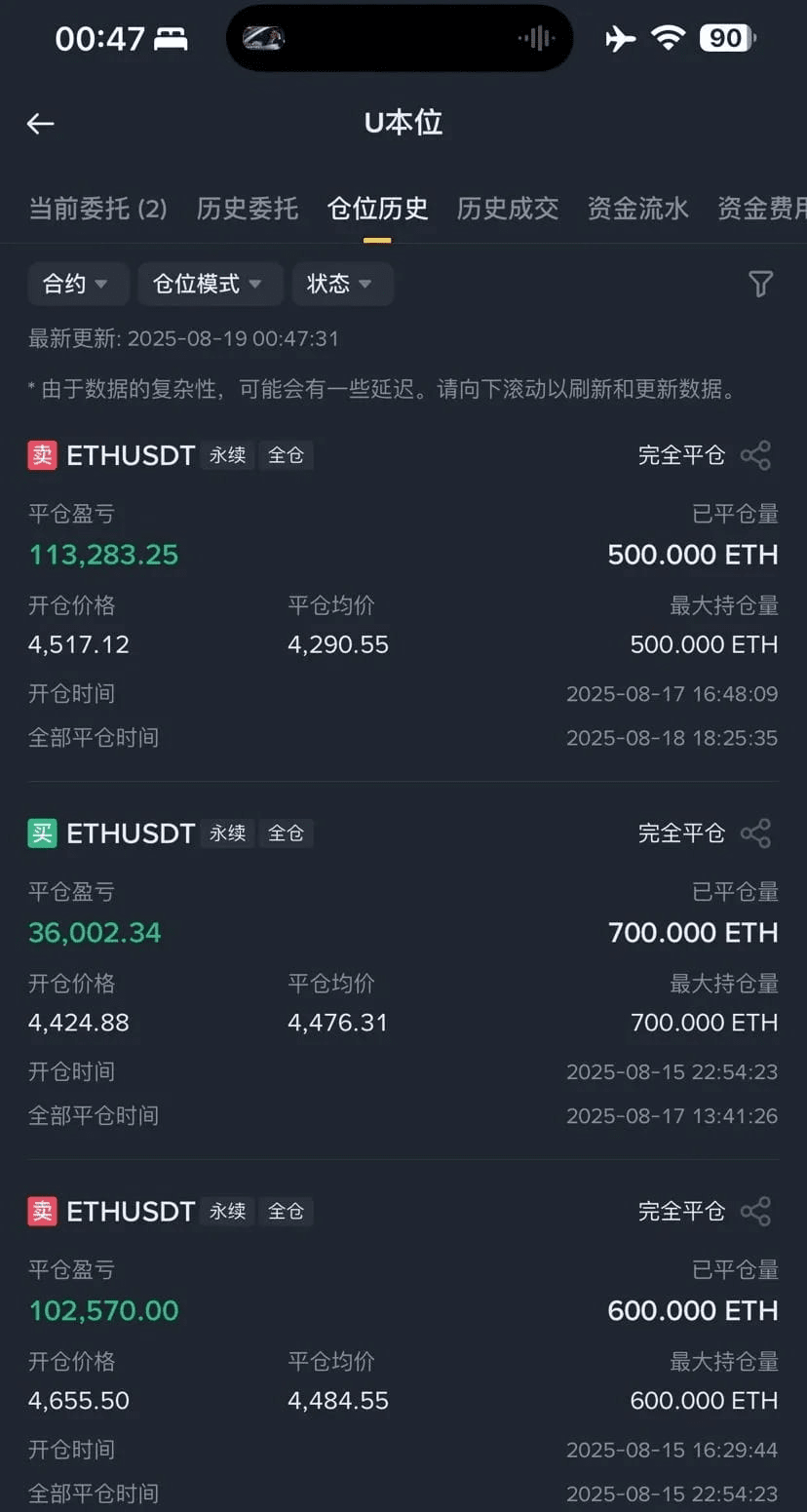Viewport: 807px width, 1512px height.
Task: Share the position with 36,002.34 profit
Action: 755,834
